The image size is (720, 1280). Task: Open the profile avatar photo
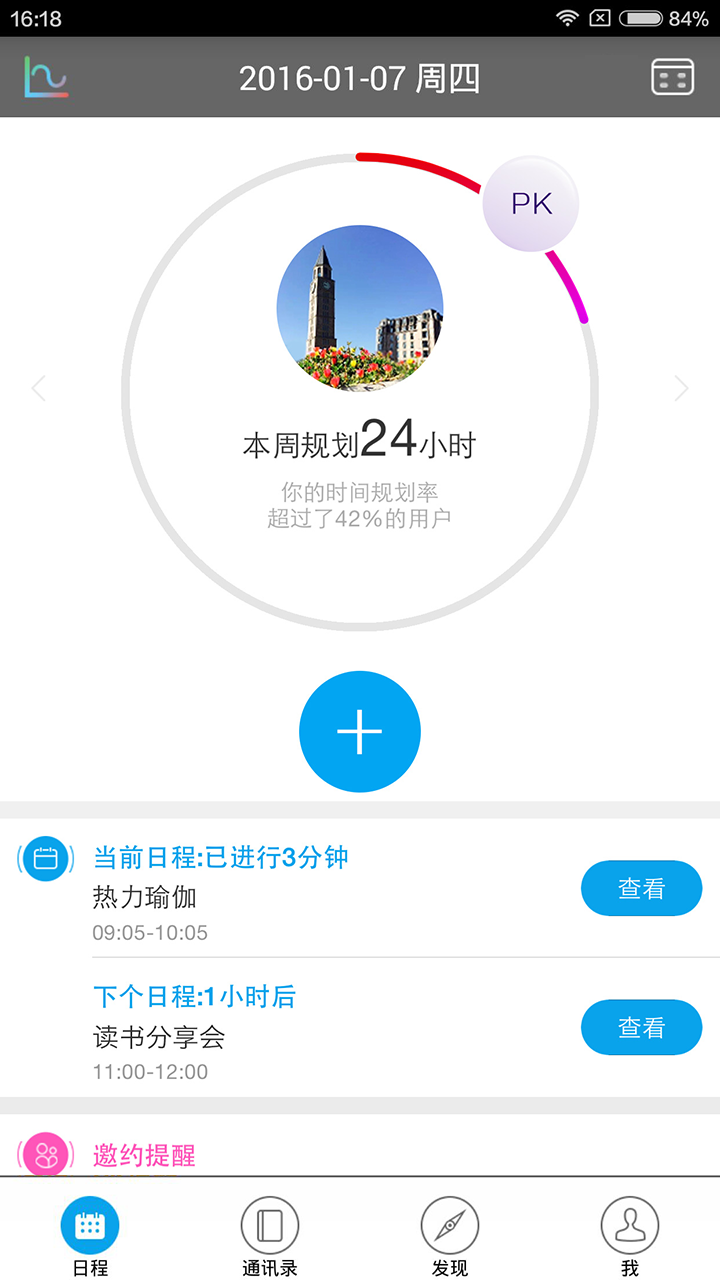pyautogui.click(x=360, y=307)
